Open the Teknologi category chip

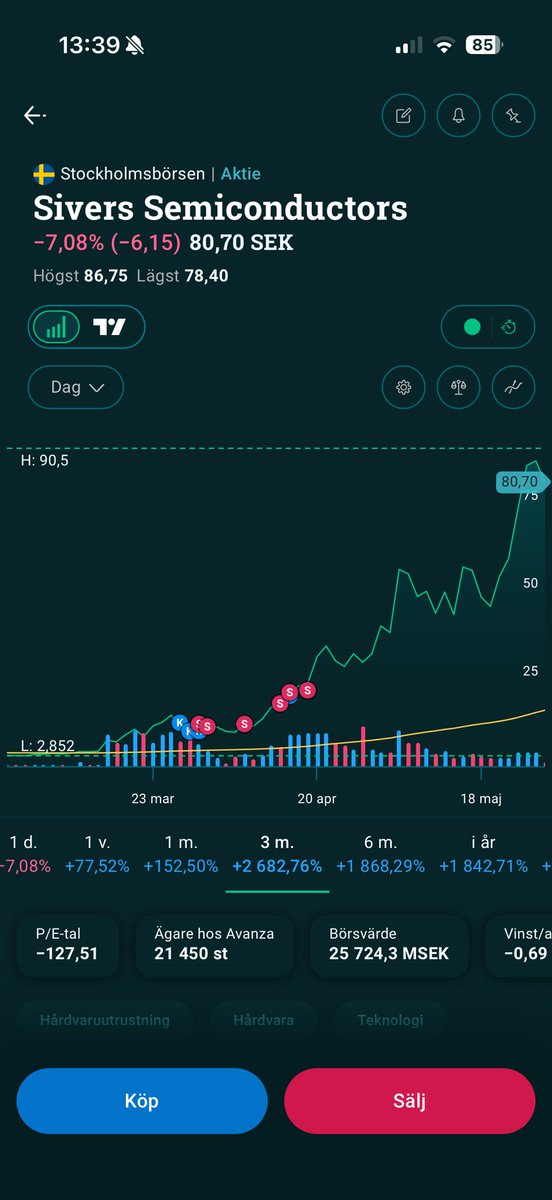pyautogui.click(x=391, y=1020)
